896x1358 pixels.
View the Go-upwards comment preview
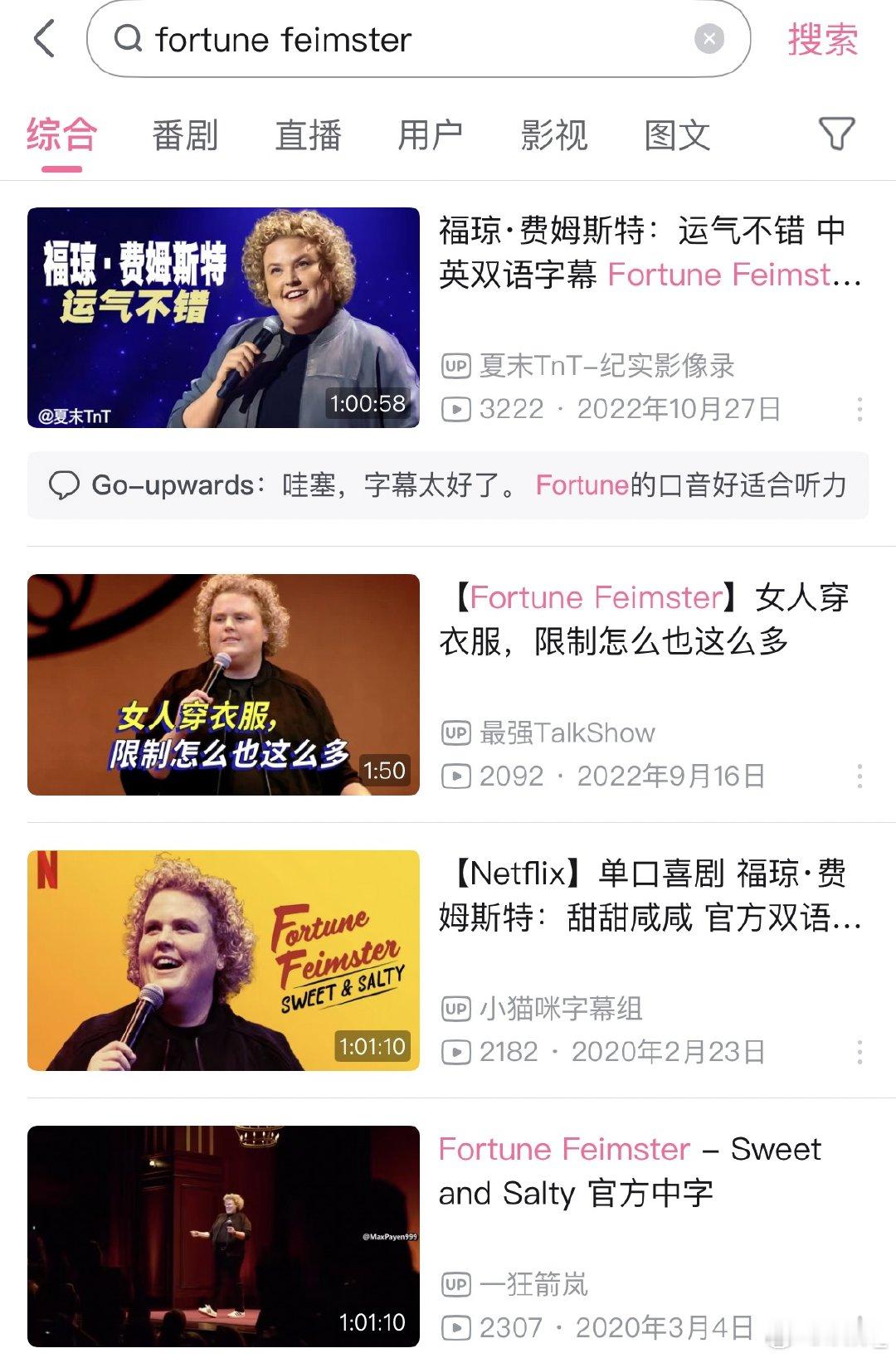tap(448, 485)
